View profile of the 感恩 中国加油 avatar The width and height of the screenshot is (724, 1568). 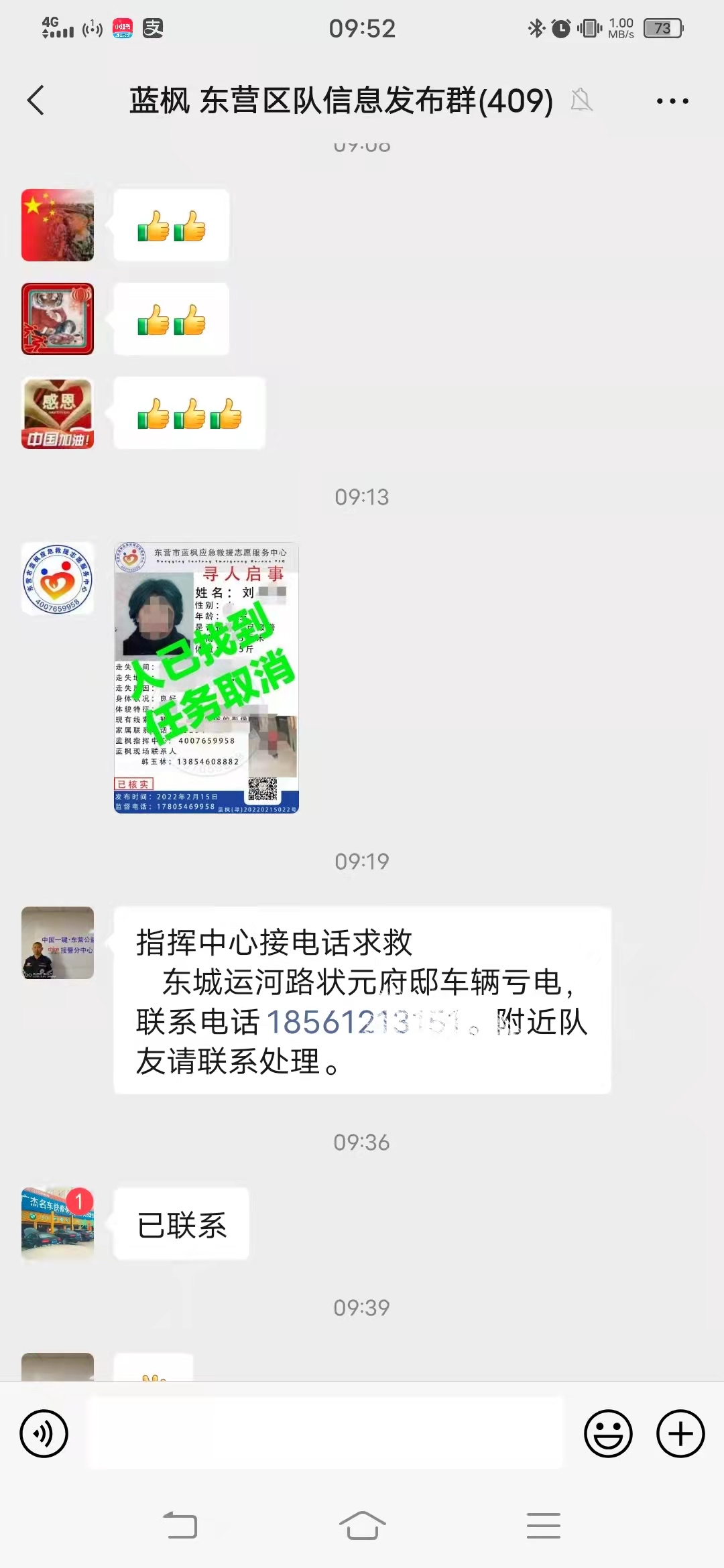58,413
